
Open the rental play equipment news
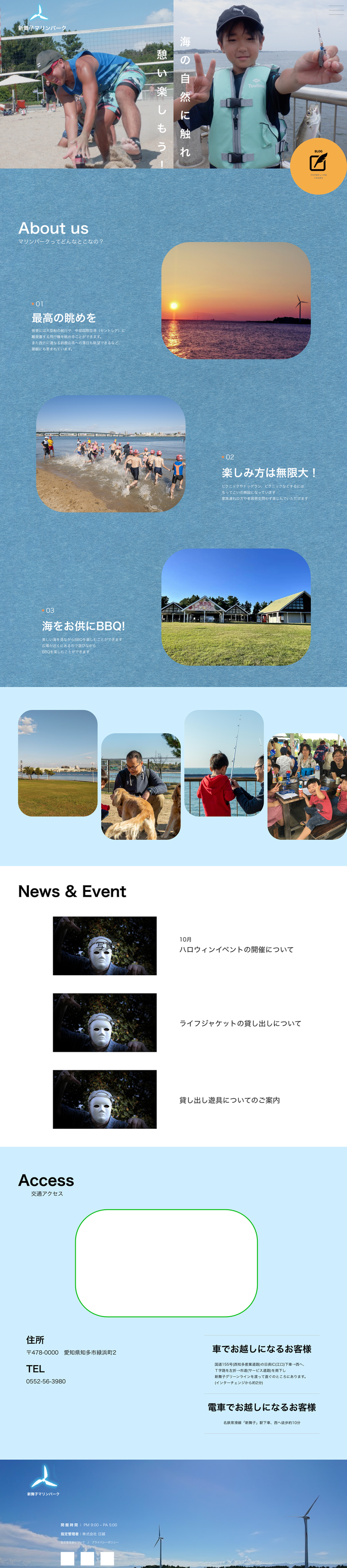click(x=229, y=1100)
